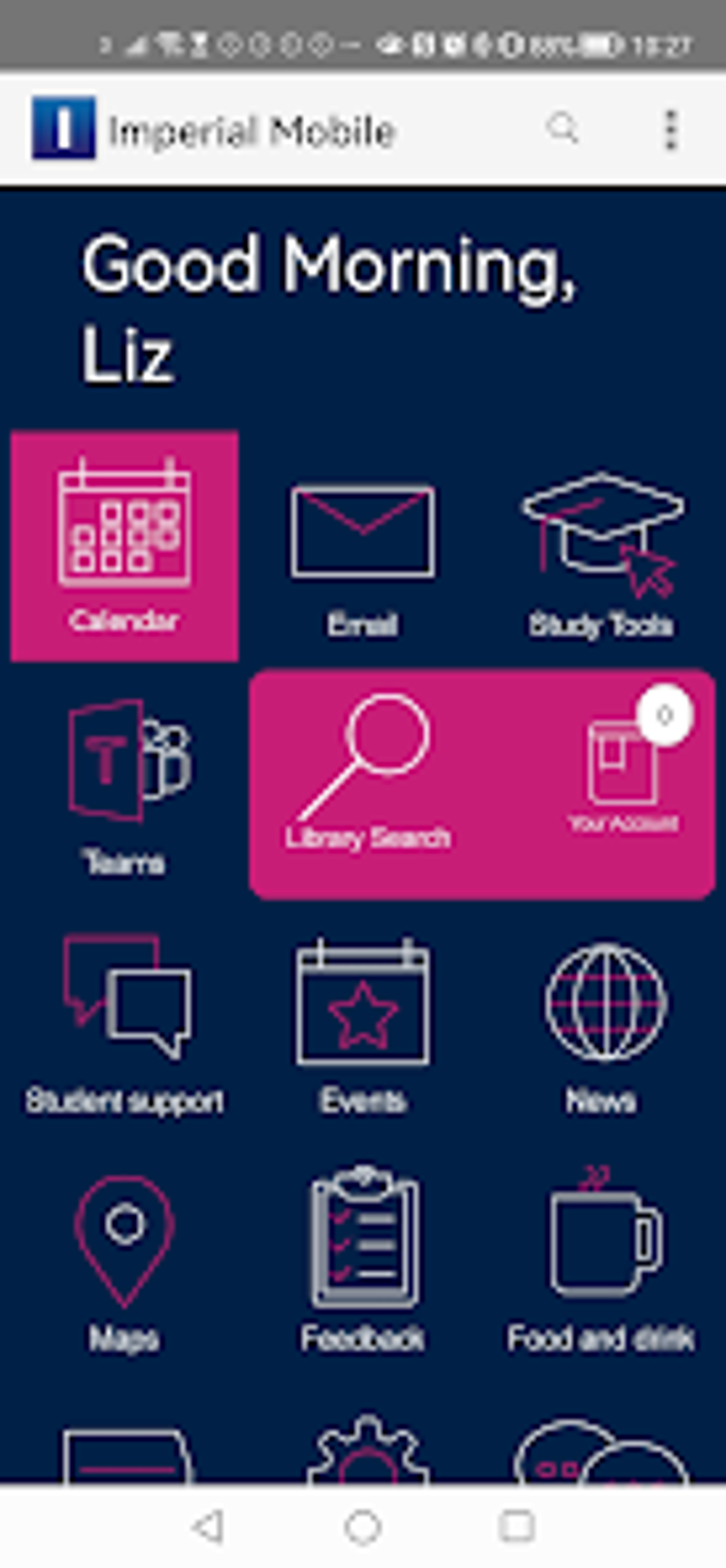This screenshot has height=1568, width=726.
Task: Give Feedback
Action: pos(363,1261)
